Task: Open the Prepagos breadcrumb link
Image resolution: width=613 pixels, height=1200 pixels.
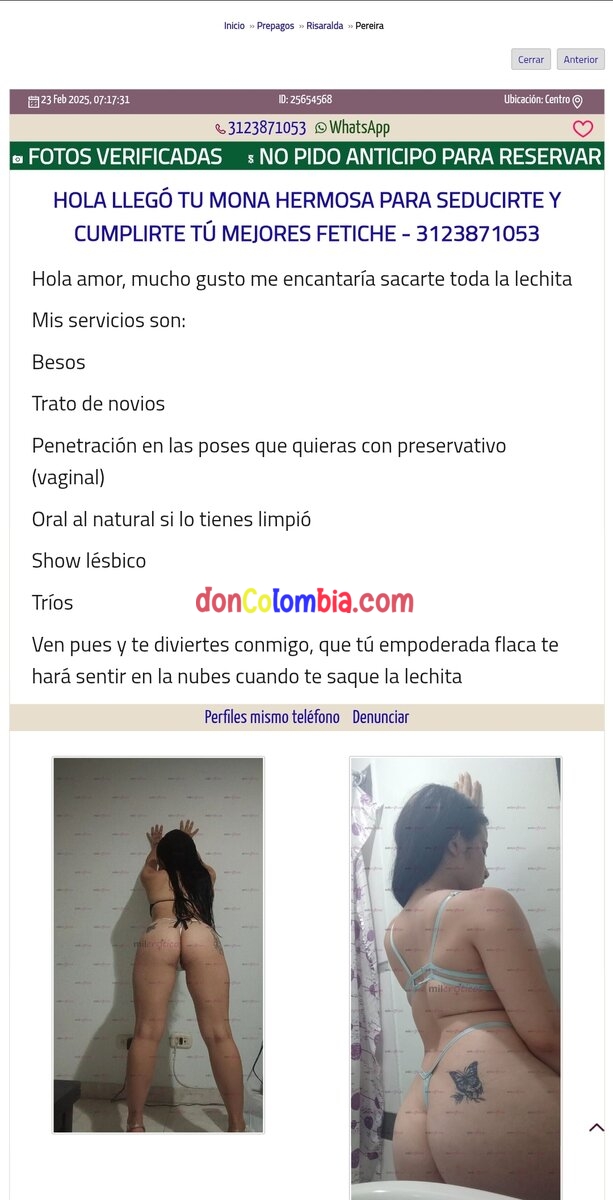Action: [275, 26]
